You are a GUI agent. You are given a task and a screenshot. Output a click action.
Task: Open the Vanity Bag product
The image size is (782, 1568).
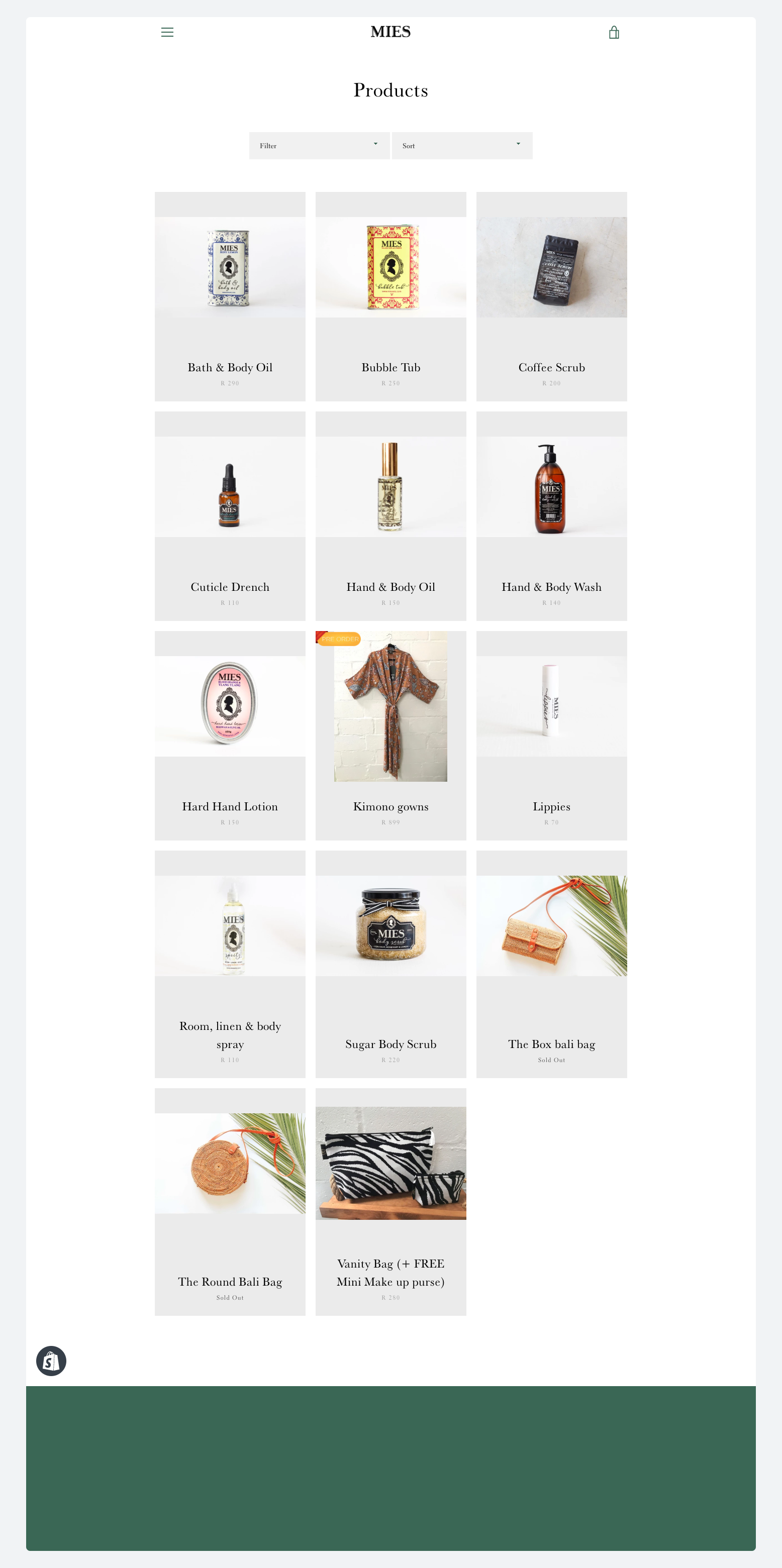(390, 1201)
